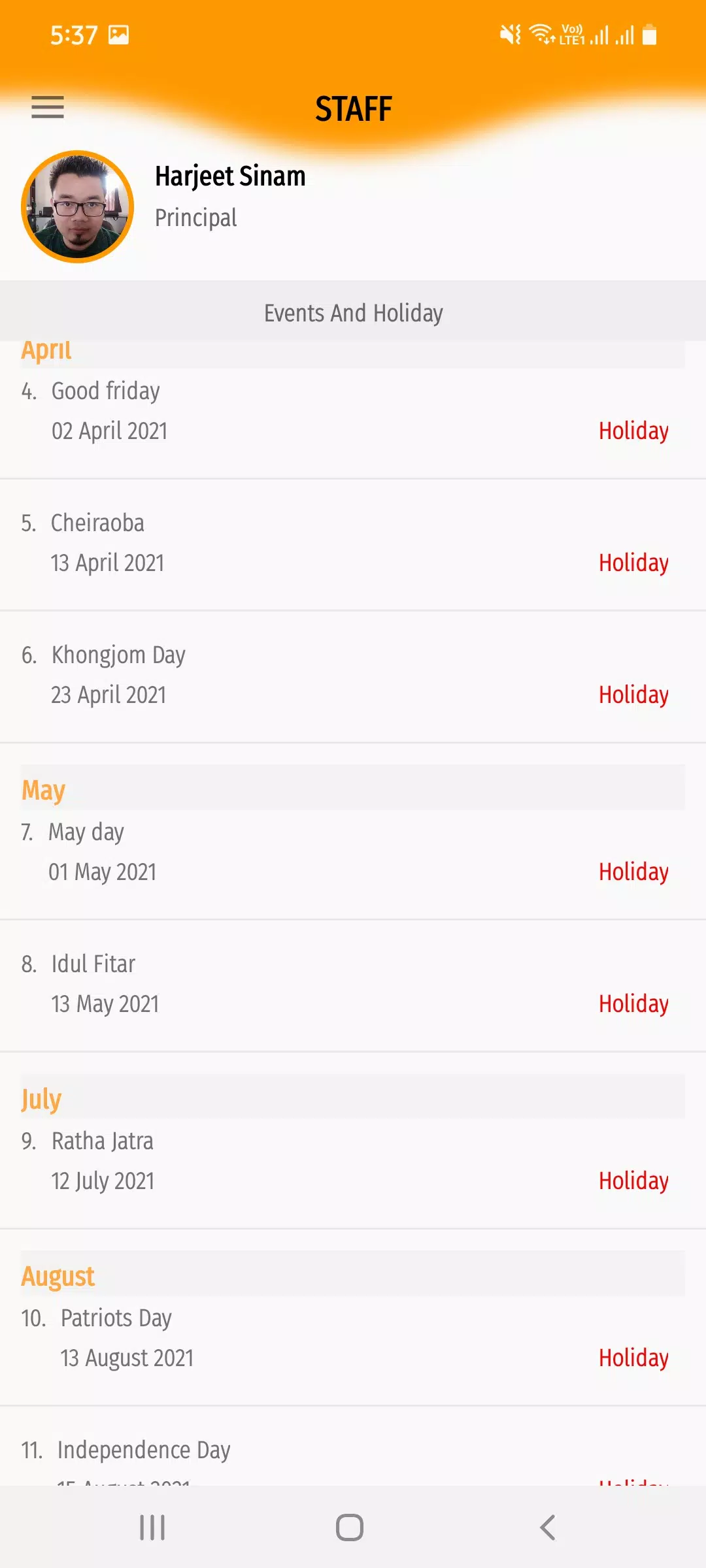Open the recent apps view
Screen dimensions: 706x1568
click(152, 1527)
